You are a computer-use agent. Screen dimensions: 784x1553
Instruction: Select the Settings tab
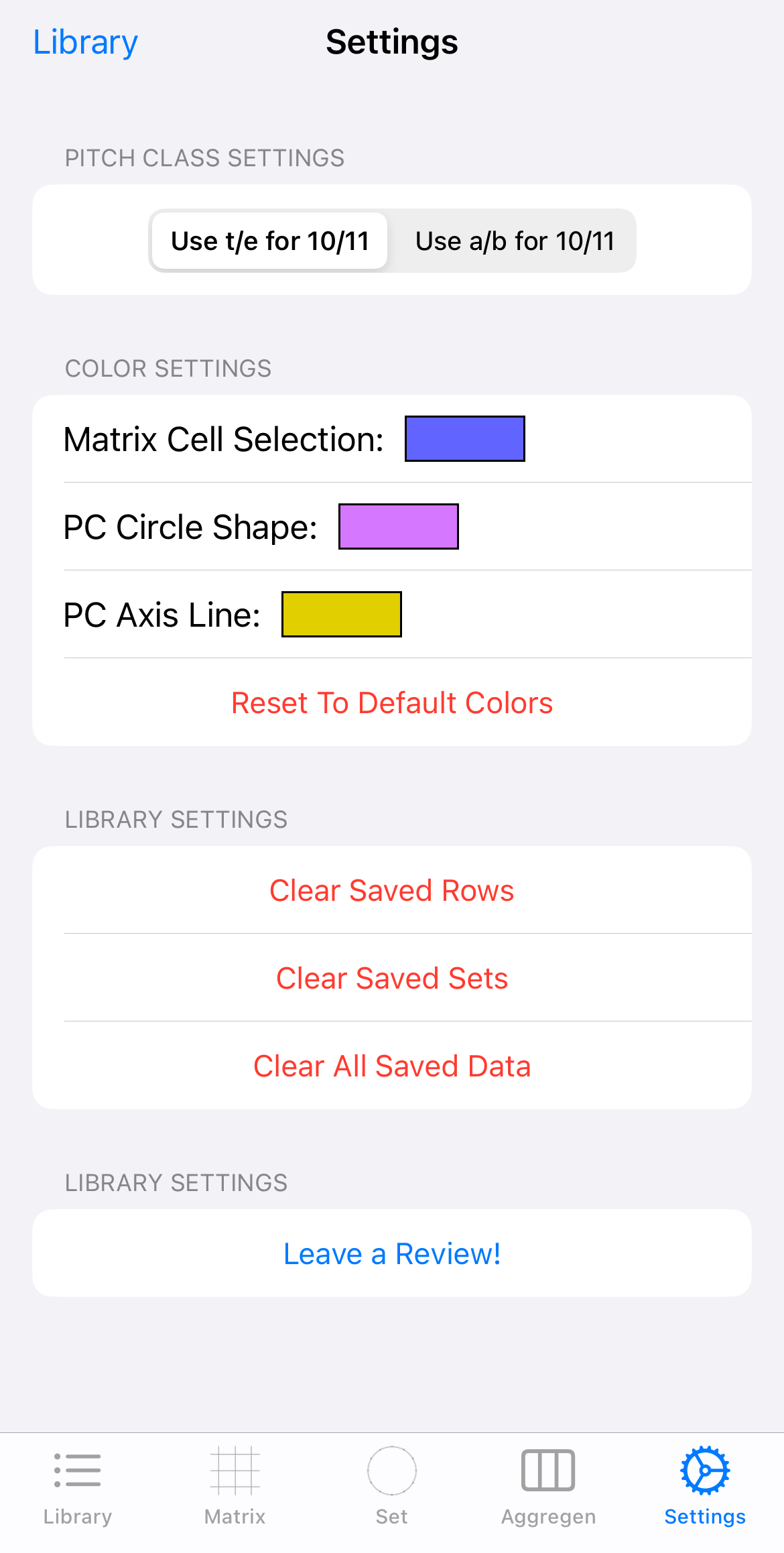pyautogui.click(x=705, y=1487)
